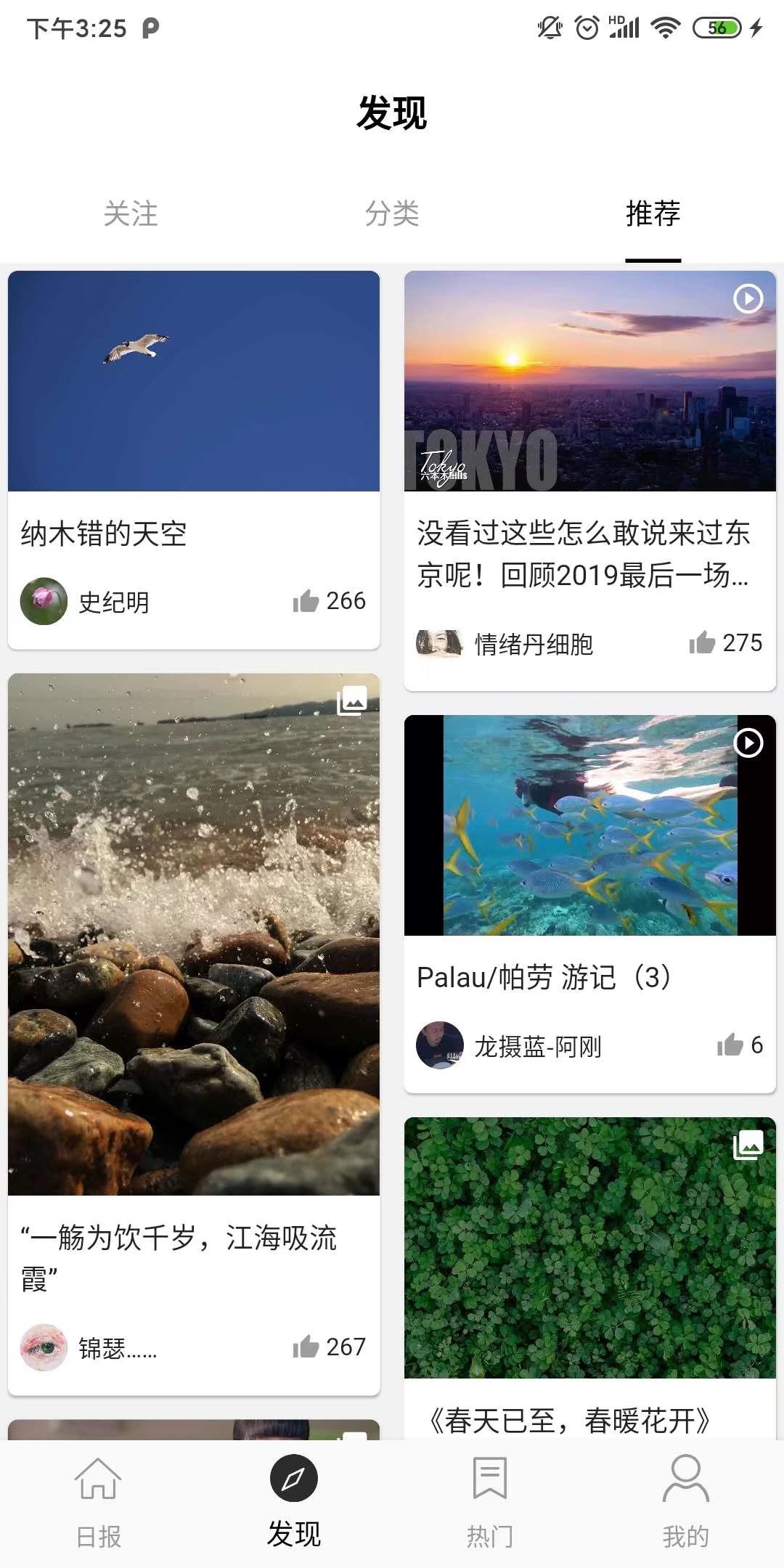This screenshot has height=1568, width=784.
Task: Like the 纳木错的天空 post
Action: point(306,602)
